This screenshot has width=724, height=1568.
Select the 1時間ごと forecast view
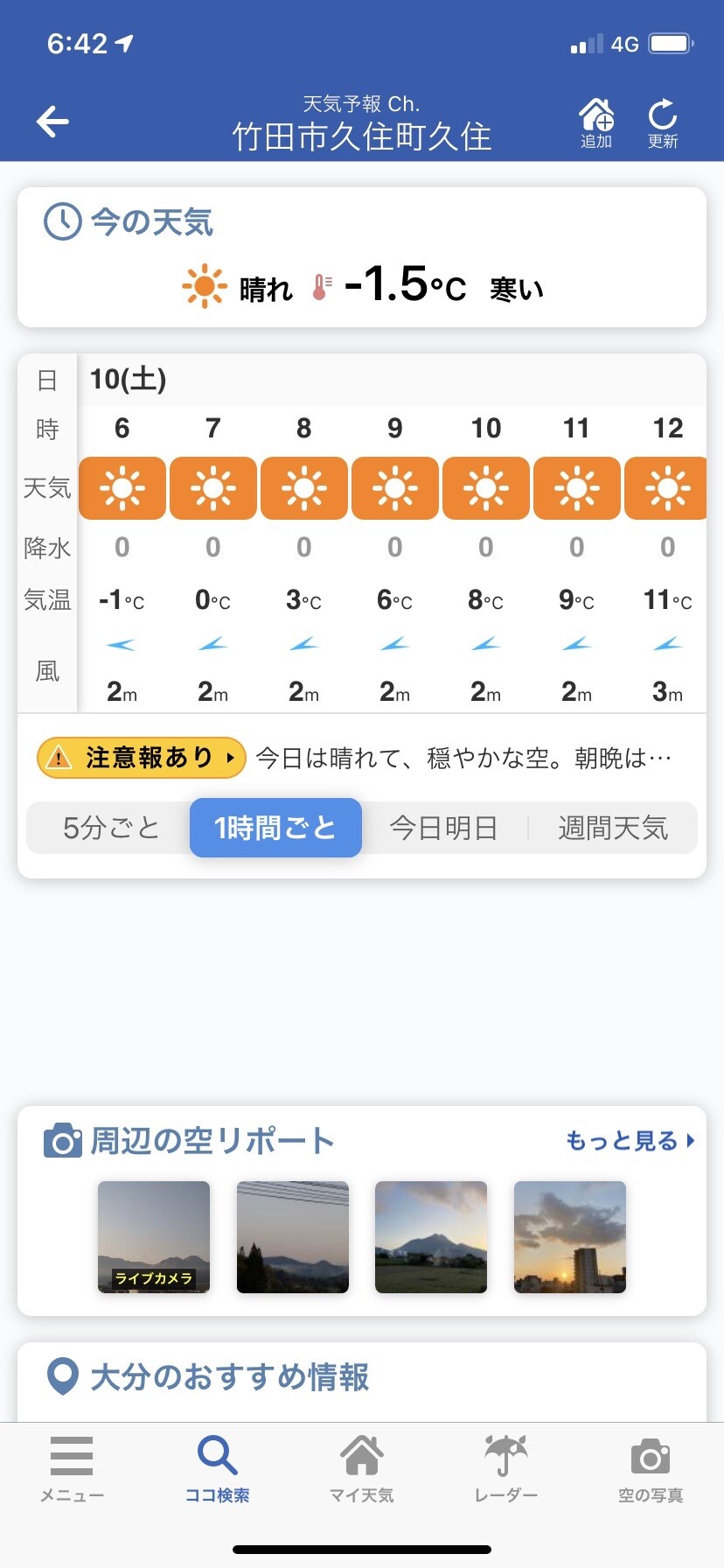275,827
